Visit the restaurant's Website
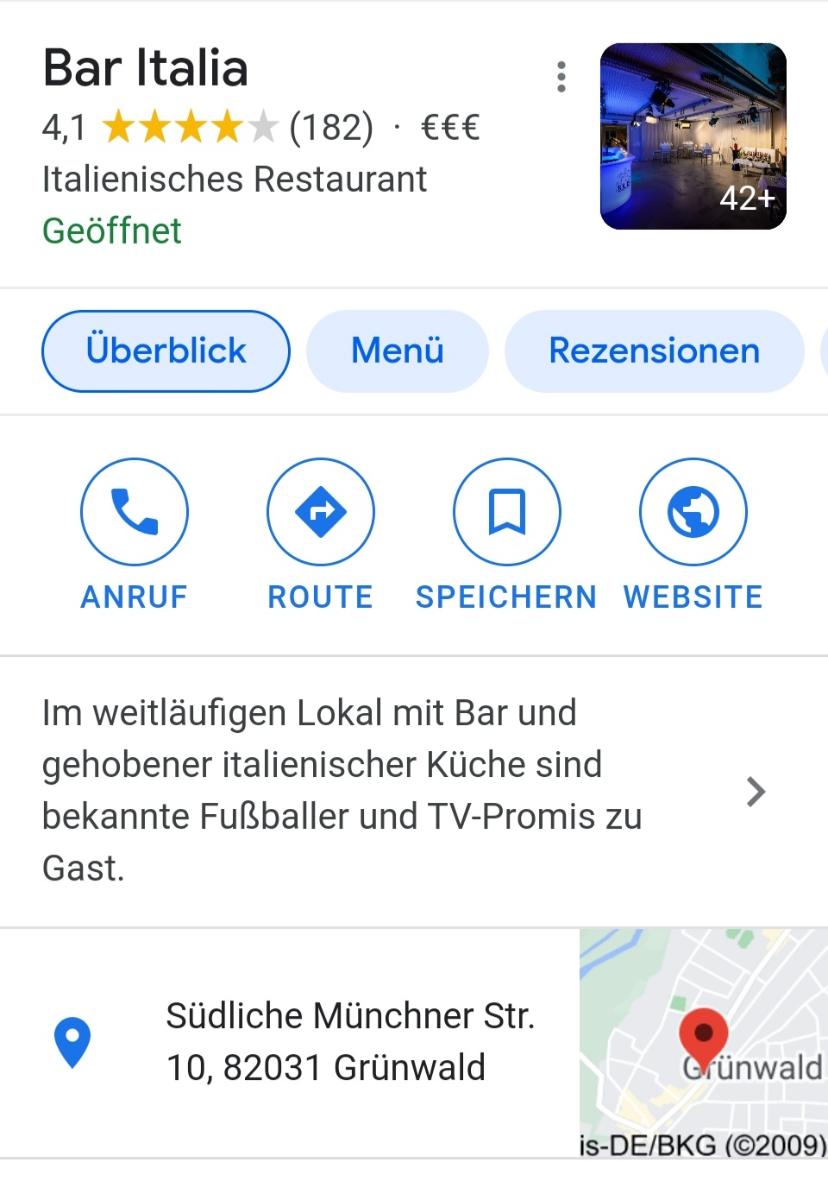828x1200 pixels. (692, 512)
